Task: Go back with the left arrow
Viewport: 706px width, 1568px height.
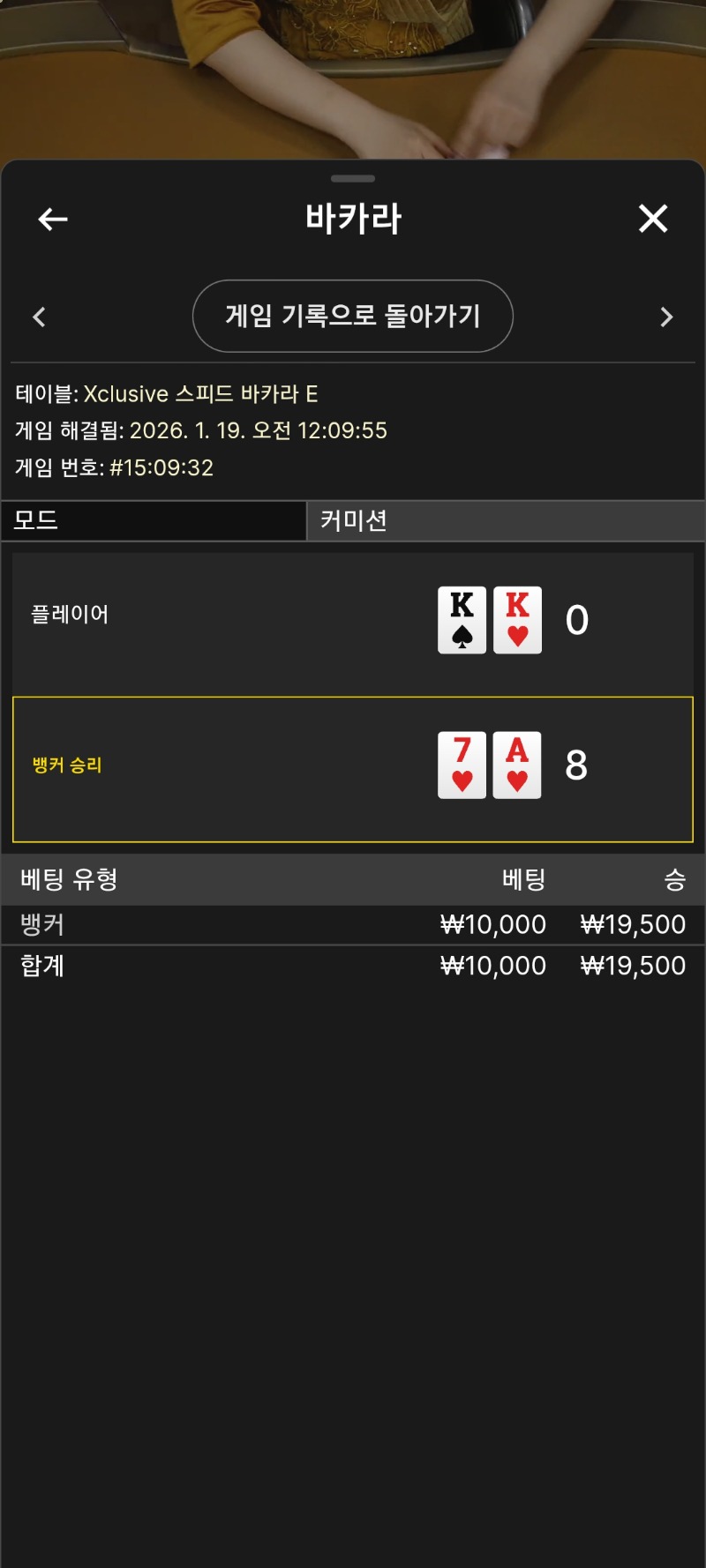Action: coord(53,219)
